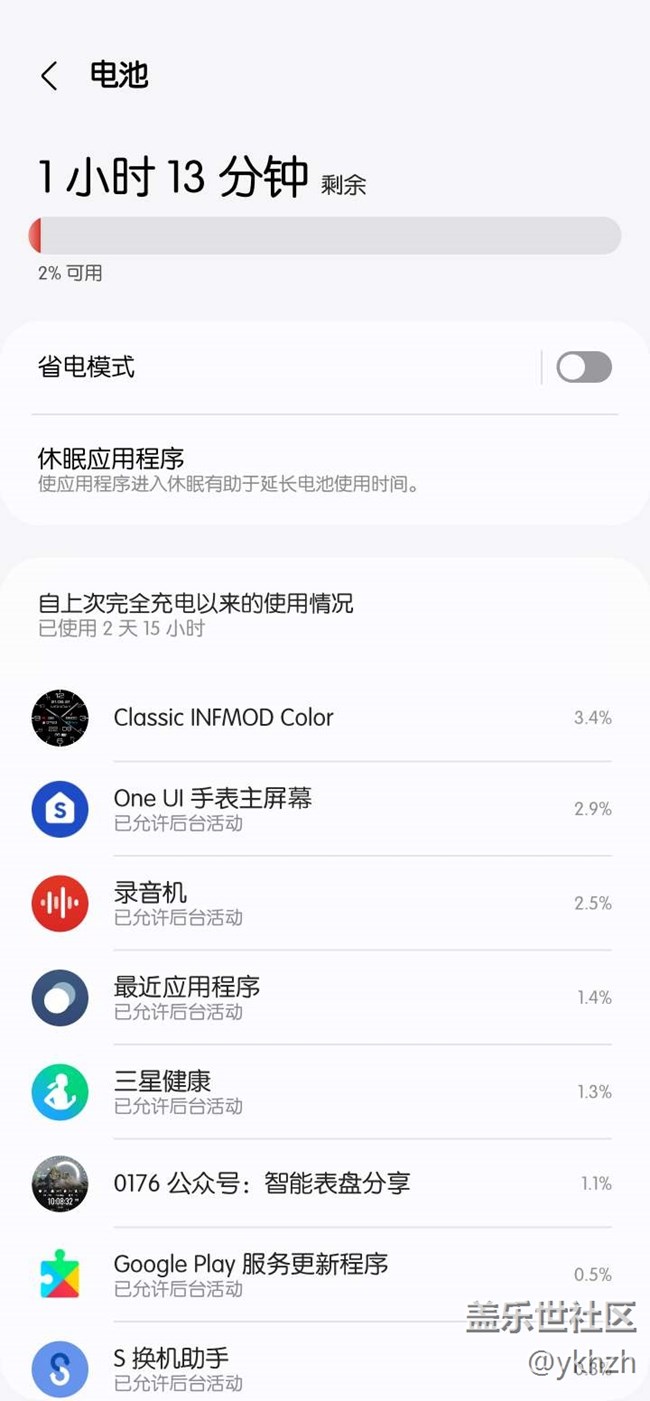Image resolution: width=650 pixels, height=1401 pixels.
Task: Open Google Play 服务更新程序 usage details
Action: pyautogui.click(x=325, y=1274)
